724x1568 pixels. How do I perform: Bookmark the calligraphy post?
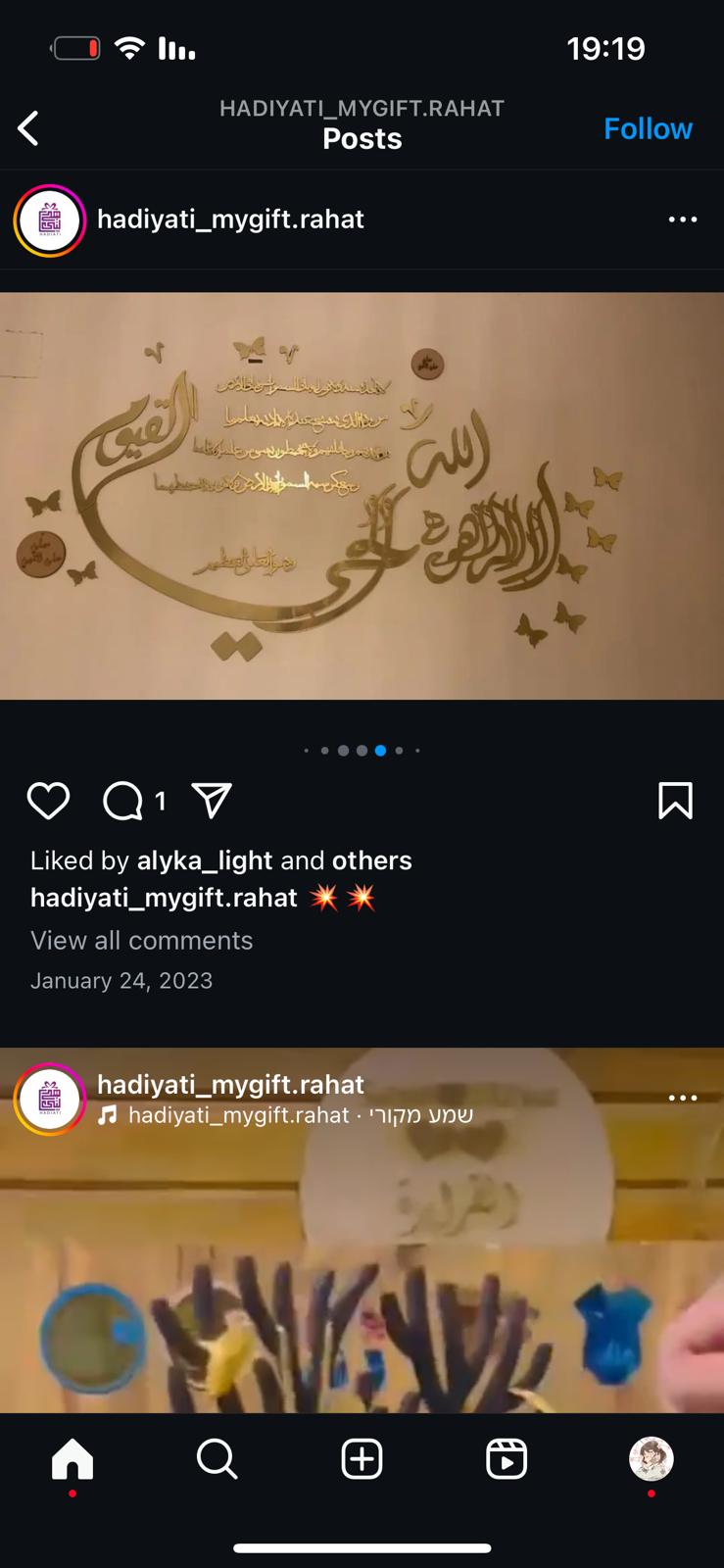(675, 801)
